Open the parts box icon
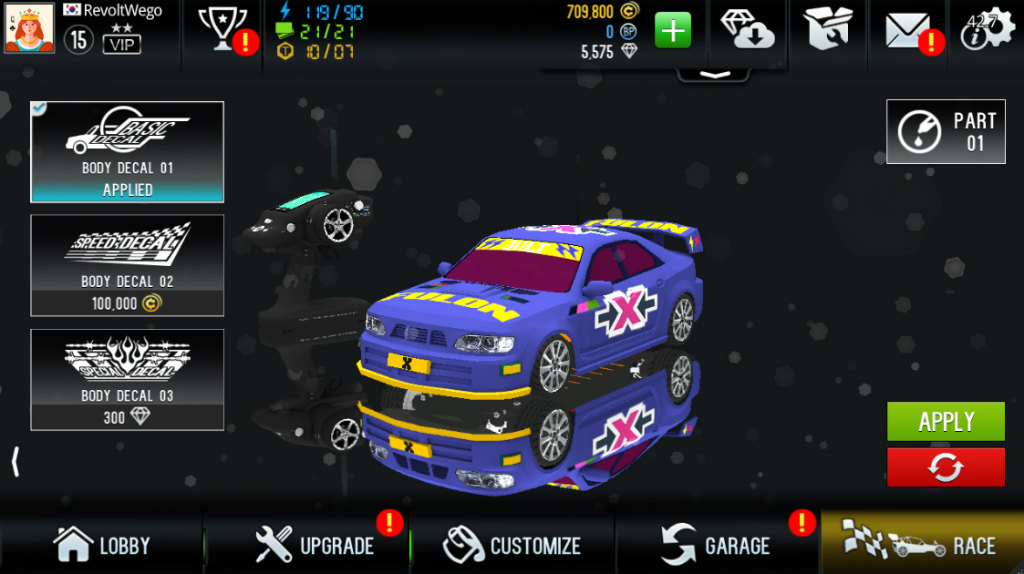Viewport: 1024px width, 574px height. 828,28
